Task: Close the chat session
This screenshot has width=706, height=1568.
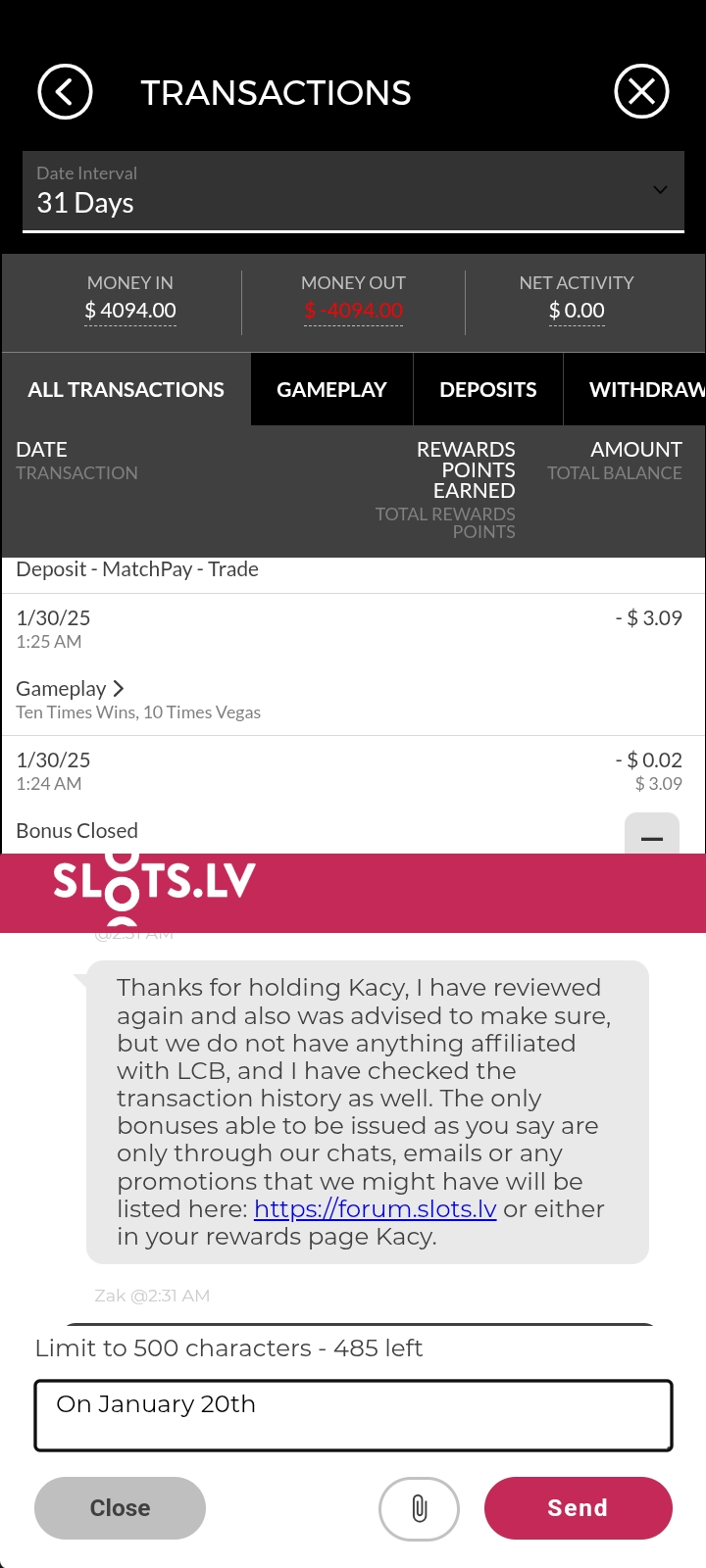Action: click(x=120, y=1507)
